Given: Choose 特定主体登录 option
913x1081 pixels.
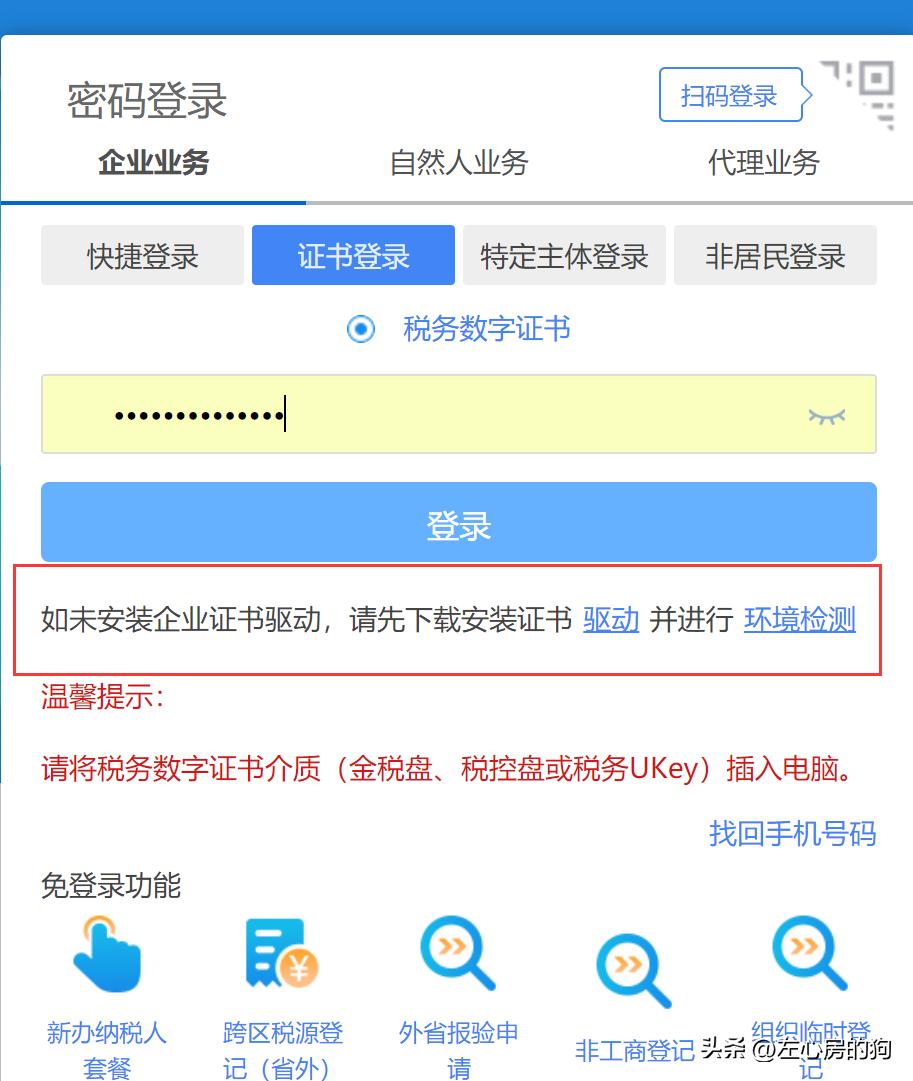Looking at the screenshot, I should tap(564, 256).
